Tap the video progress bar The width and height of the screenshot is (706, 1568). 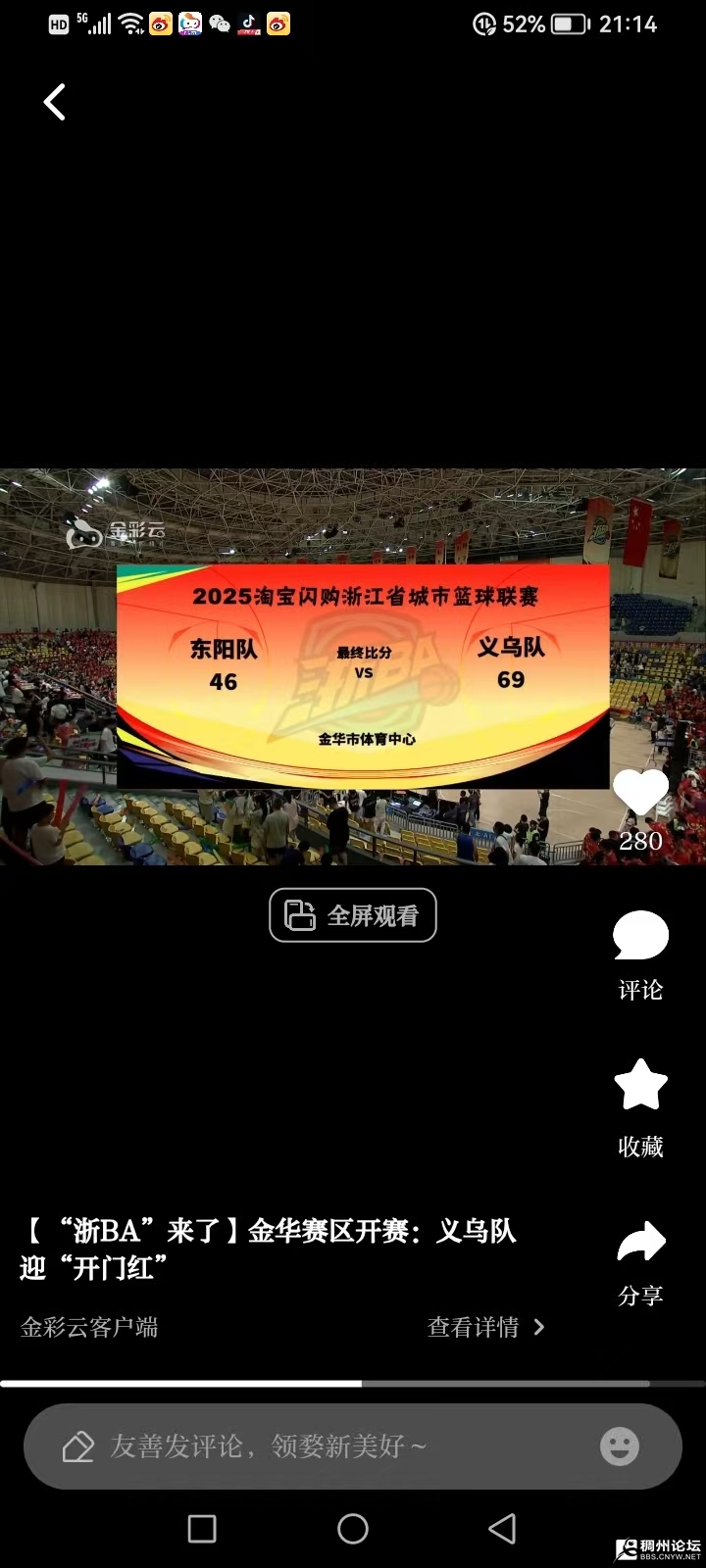353,1384
